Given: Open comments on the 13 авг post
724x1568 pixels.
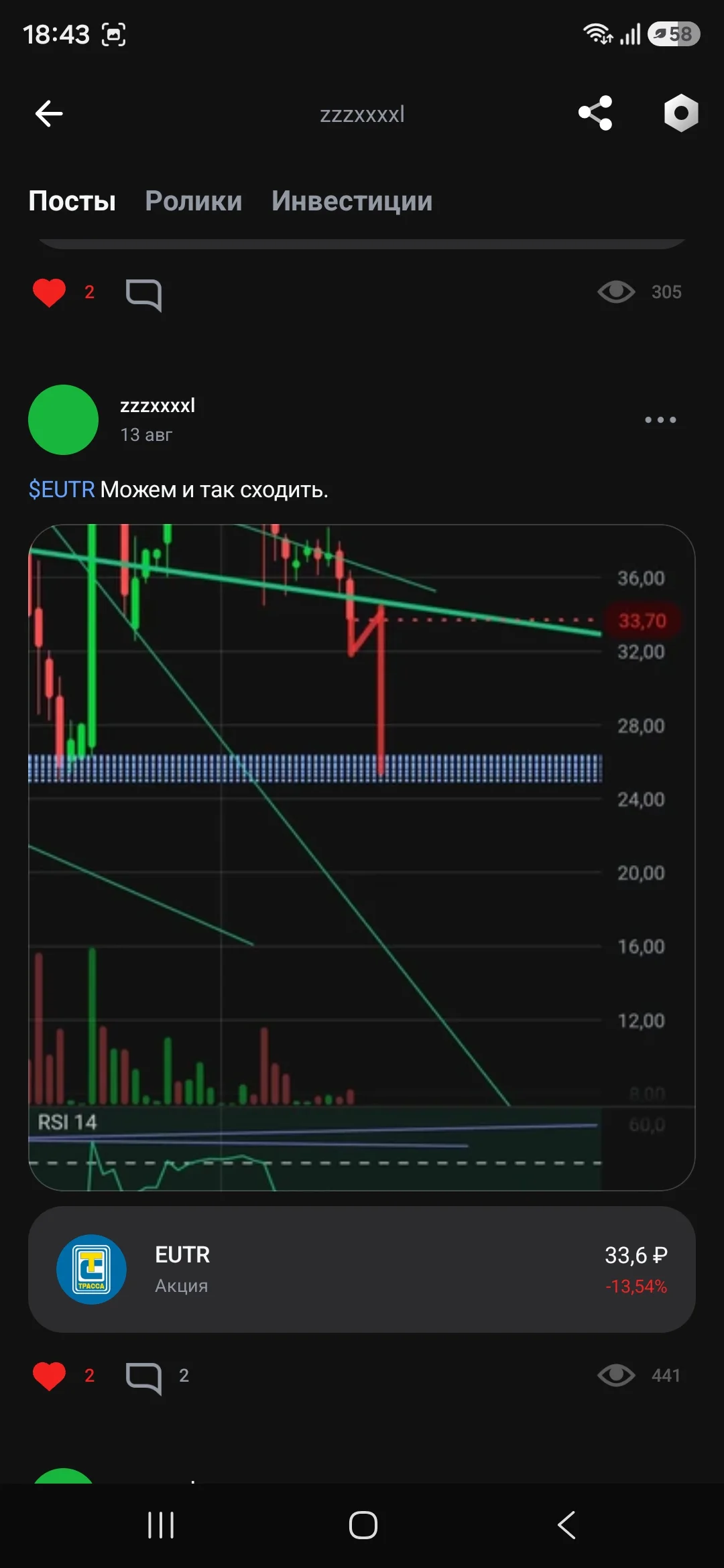Looking at the screenshot, I should 144,1378.
